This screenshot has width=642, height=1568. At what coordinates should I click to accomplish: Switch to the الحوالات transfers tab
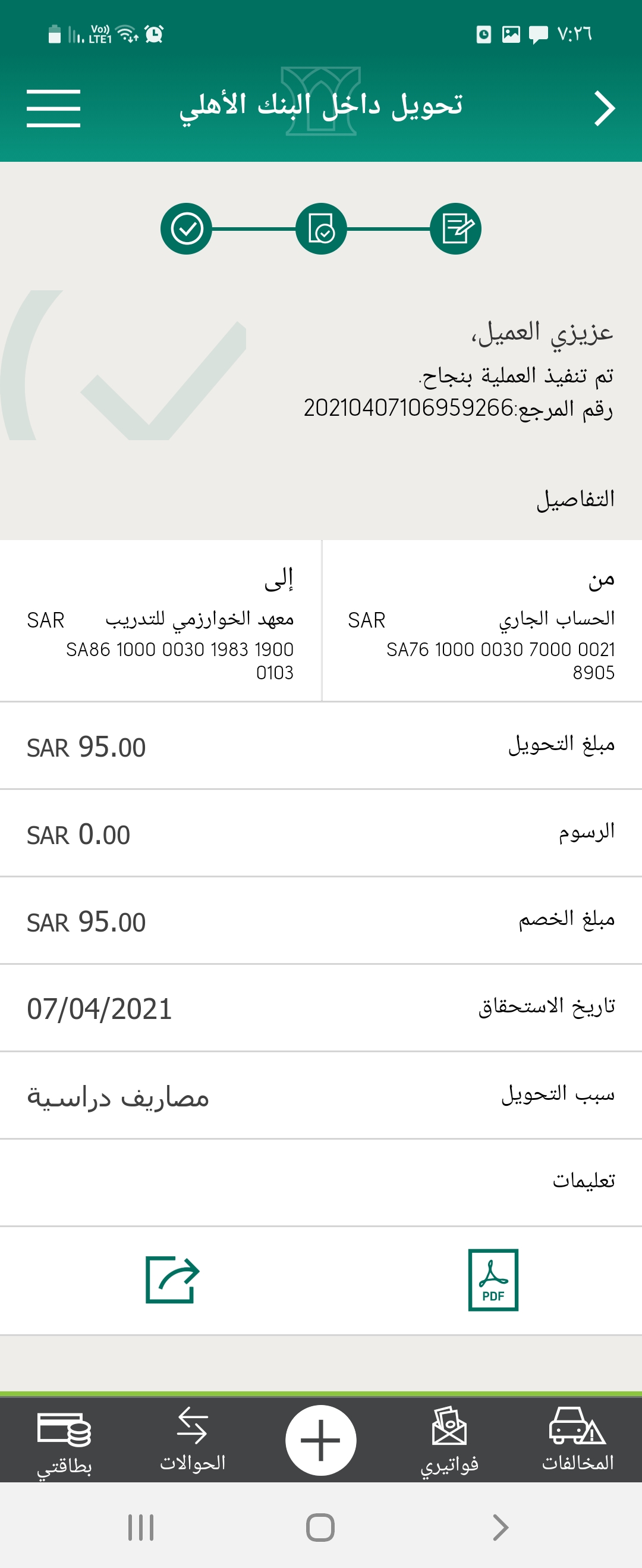[193, 1440]
